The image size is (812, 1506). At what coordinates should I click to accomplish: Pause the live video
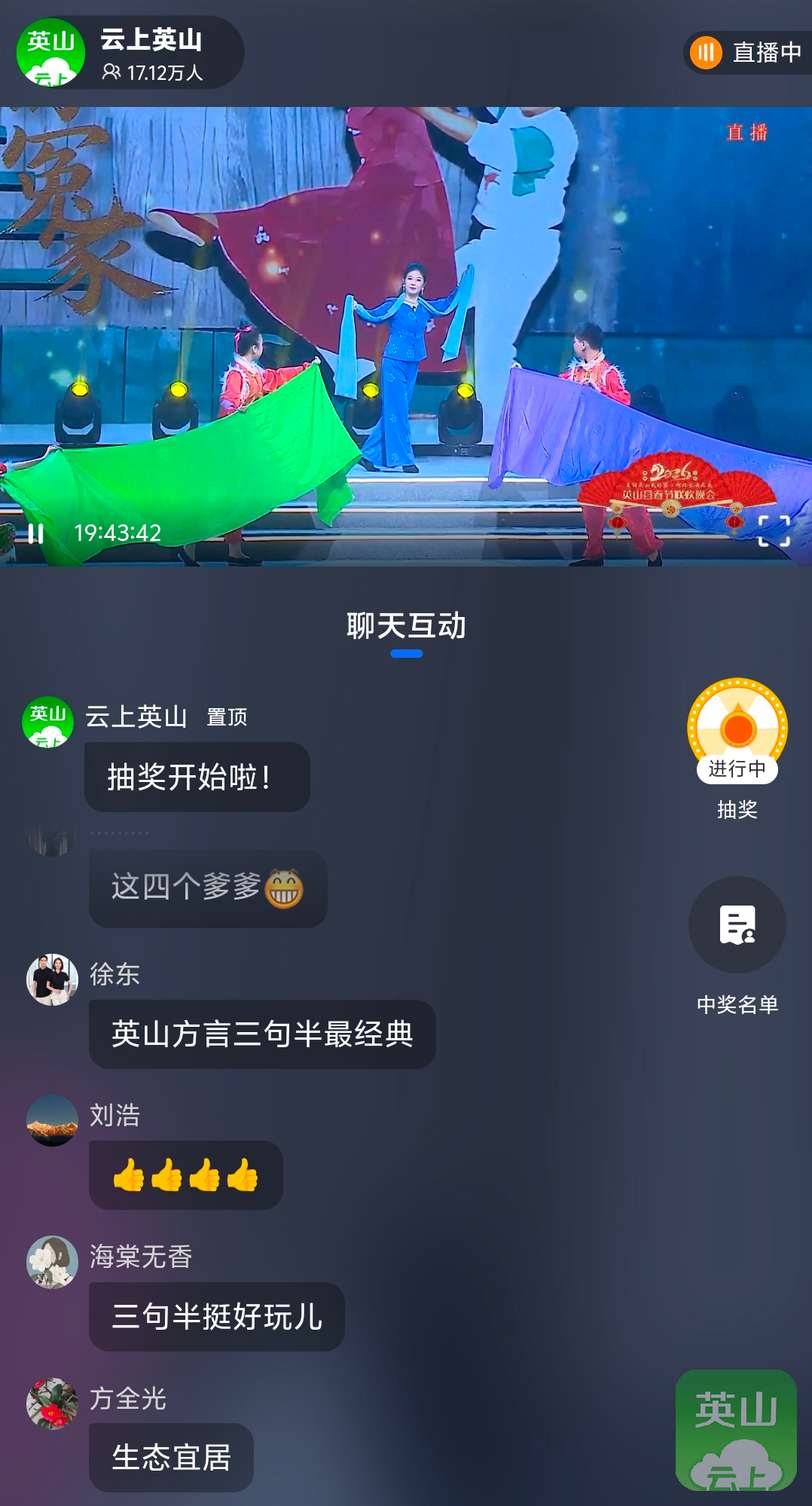(x=35, y=533)
